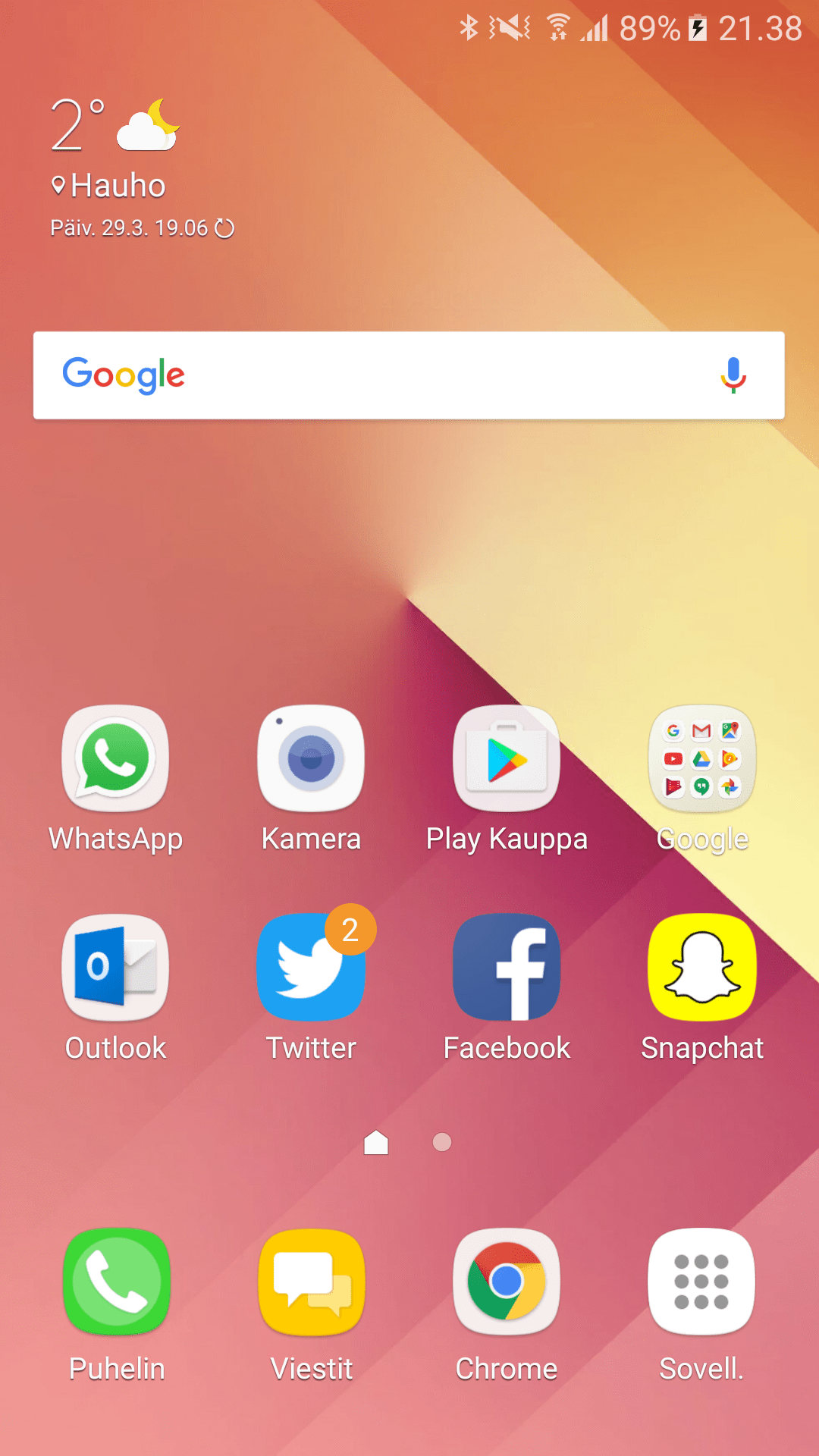This screenshot has height=1456, width=819.
Task: Launch Chrome browser
Action: tap(507, 1282)
